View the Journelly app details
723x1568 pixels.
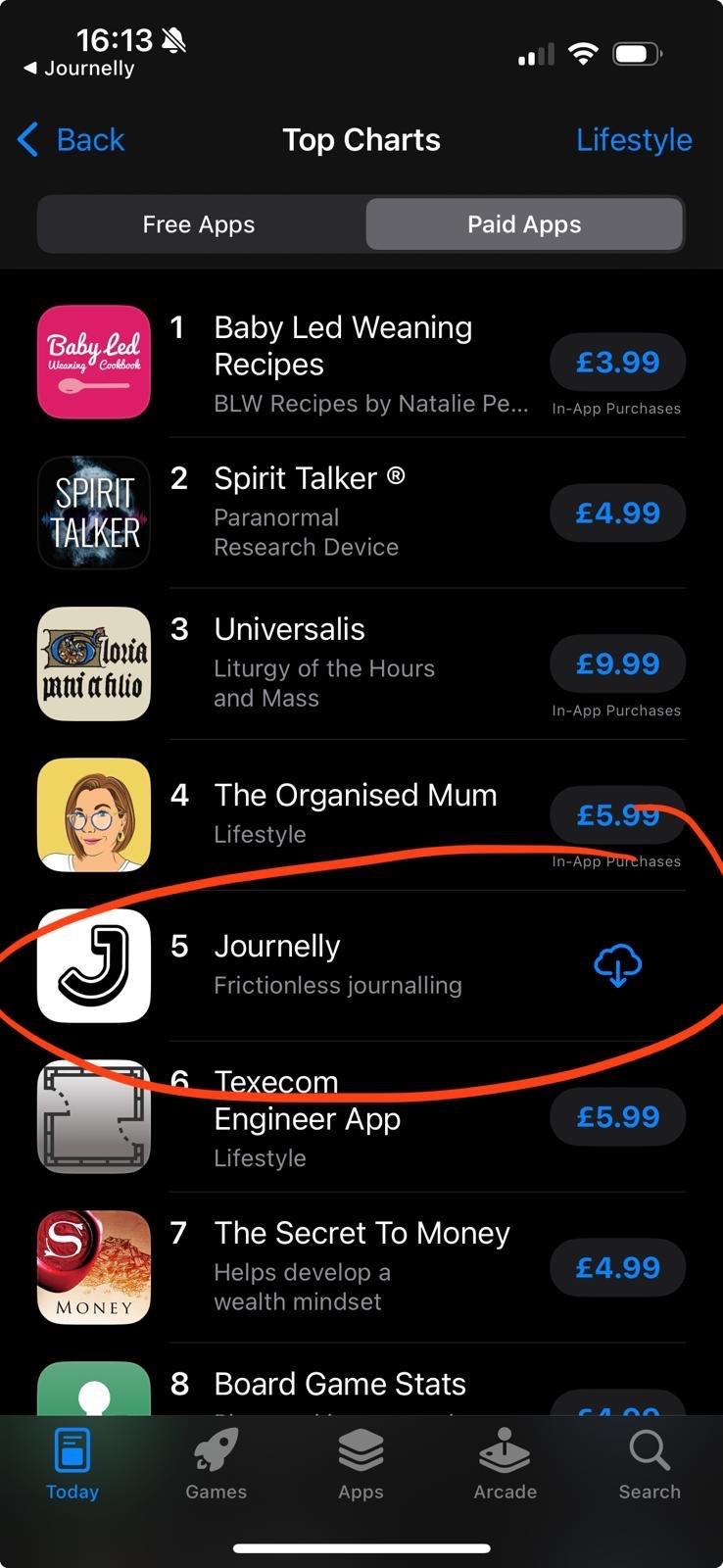pyautogui.click(x=361, y=965)
